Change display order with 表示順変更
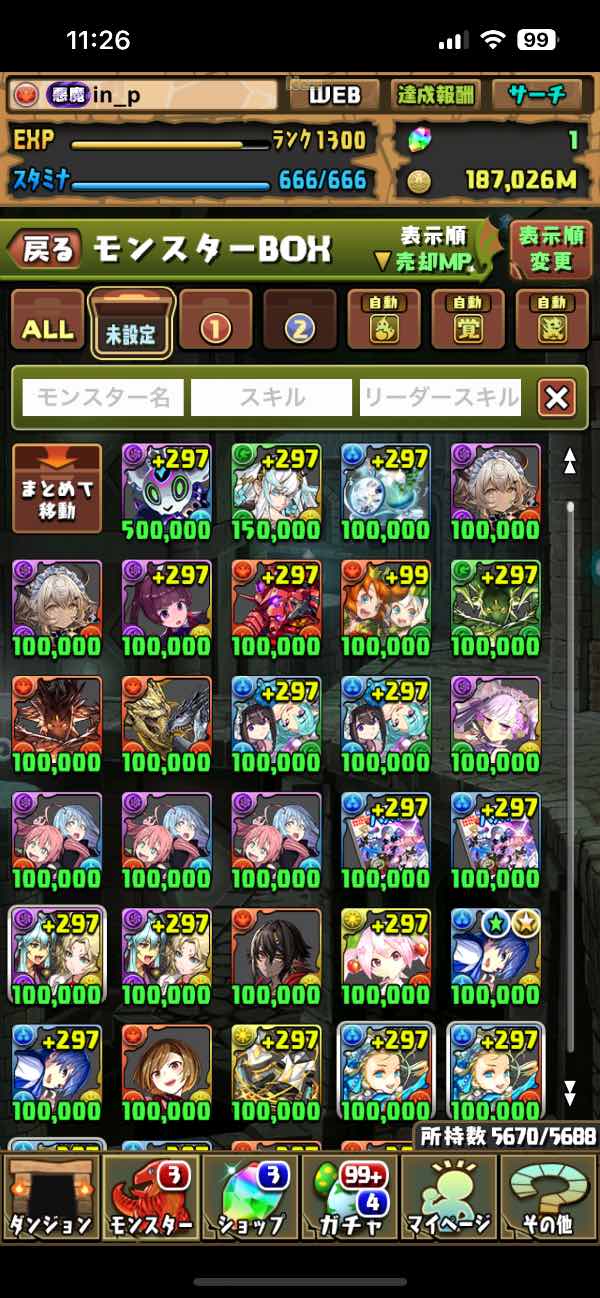Image resolution: width=600 pixels, height=1298 pixels. (x=551, y=249)
